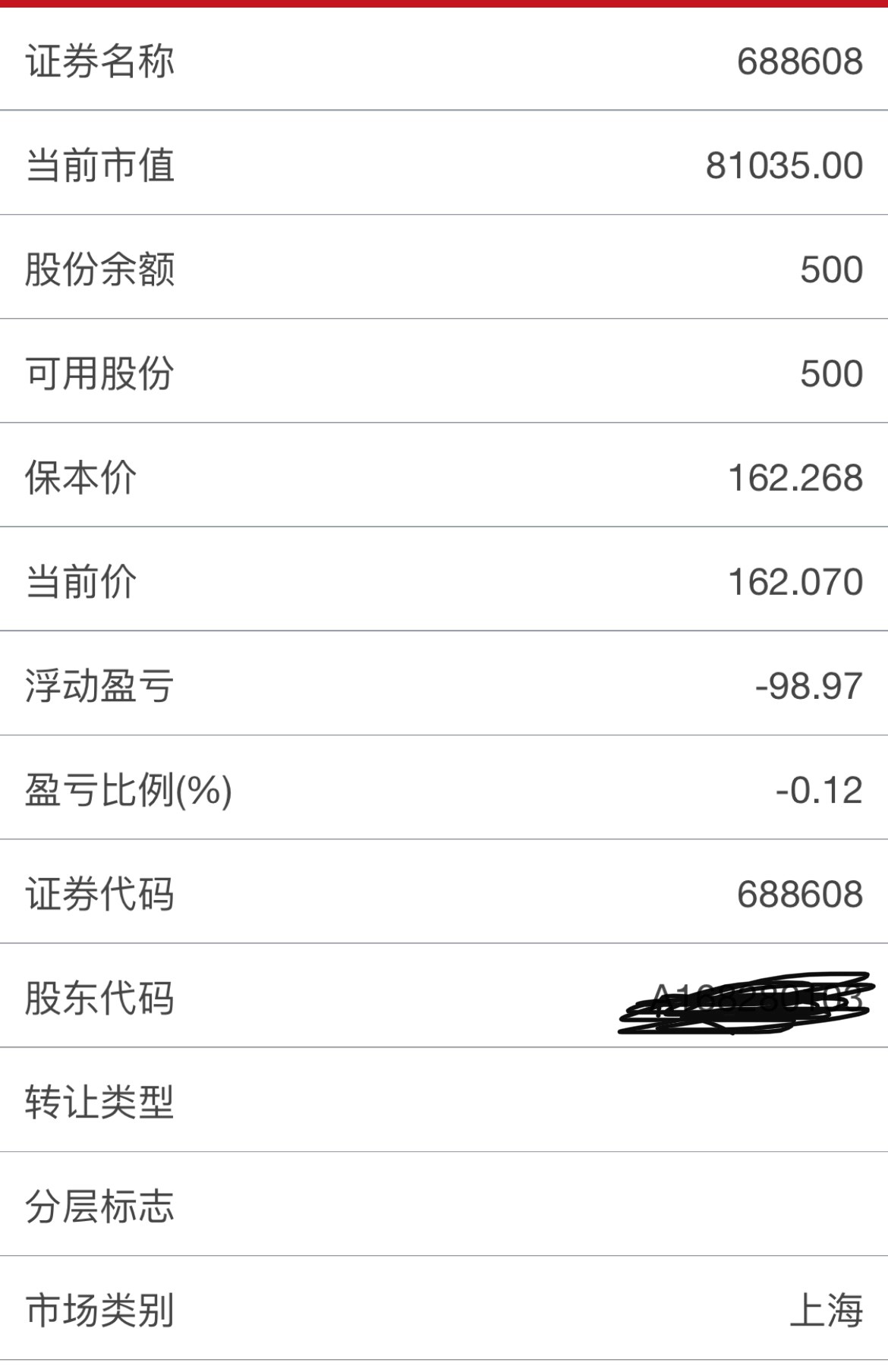Click the current price 162.070
The height and width of the screenshot is (1372, 888).
[x=795, y=581]
